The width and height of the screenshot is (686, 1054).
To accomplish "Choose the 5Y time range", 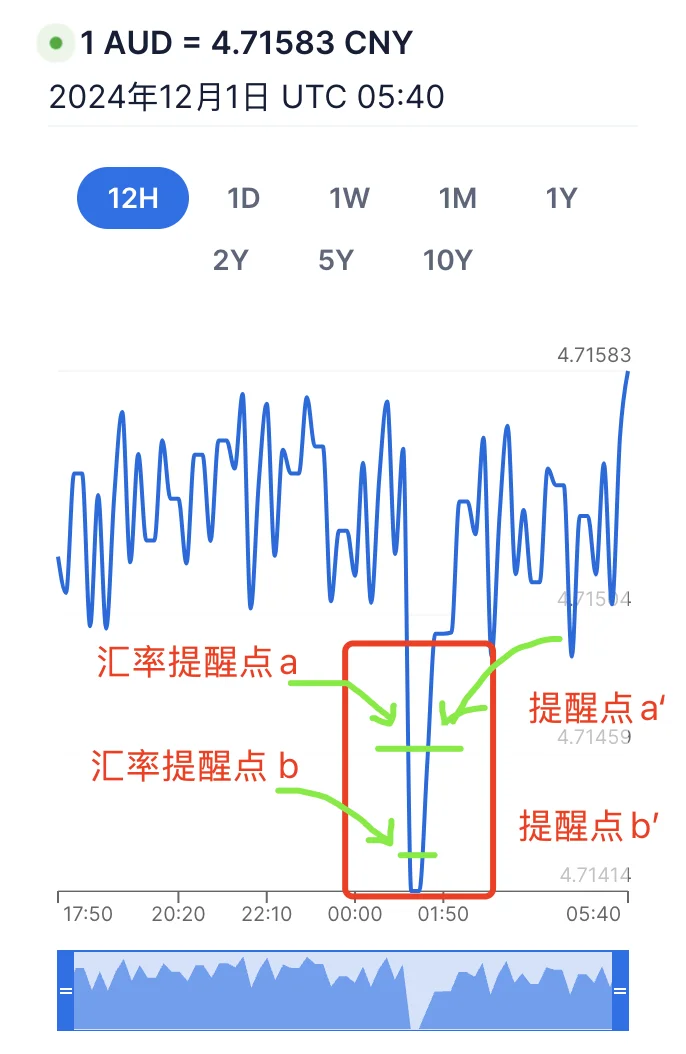I will coord(335,260).
